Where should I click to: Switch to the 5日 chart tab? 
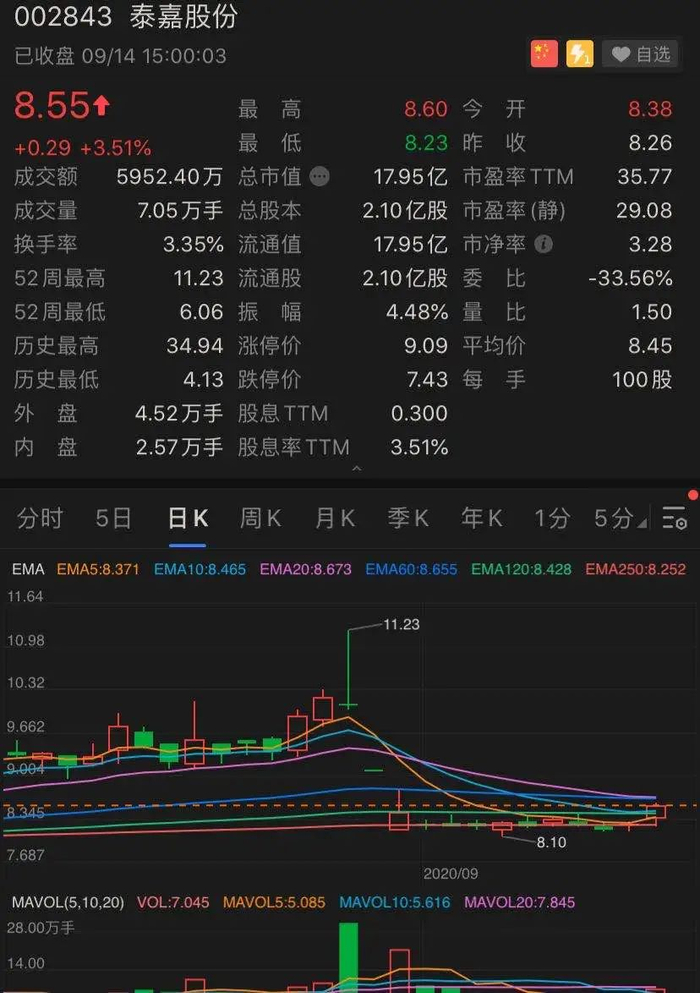click(x=114, y=518)
